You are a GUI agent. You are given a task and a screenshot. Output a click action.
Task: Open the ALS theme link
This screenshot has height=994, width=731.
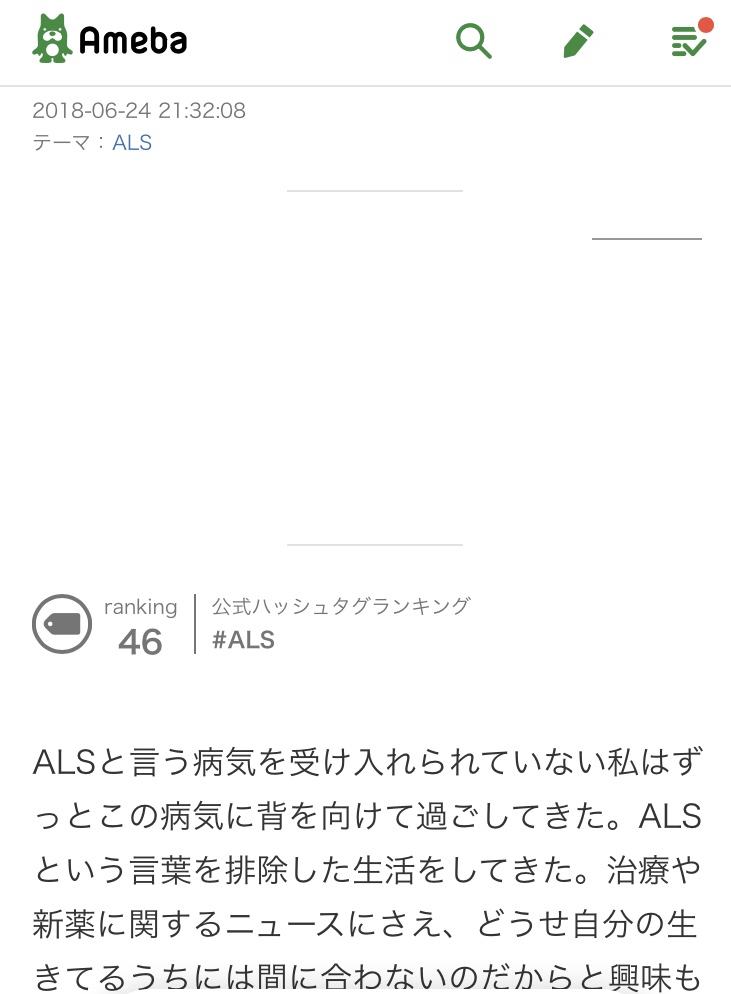click(132, 142)
